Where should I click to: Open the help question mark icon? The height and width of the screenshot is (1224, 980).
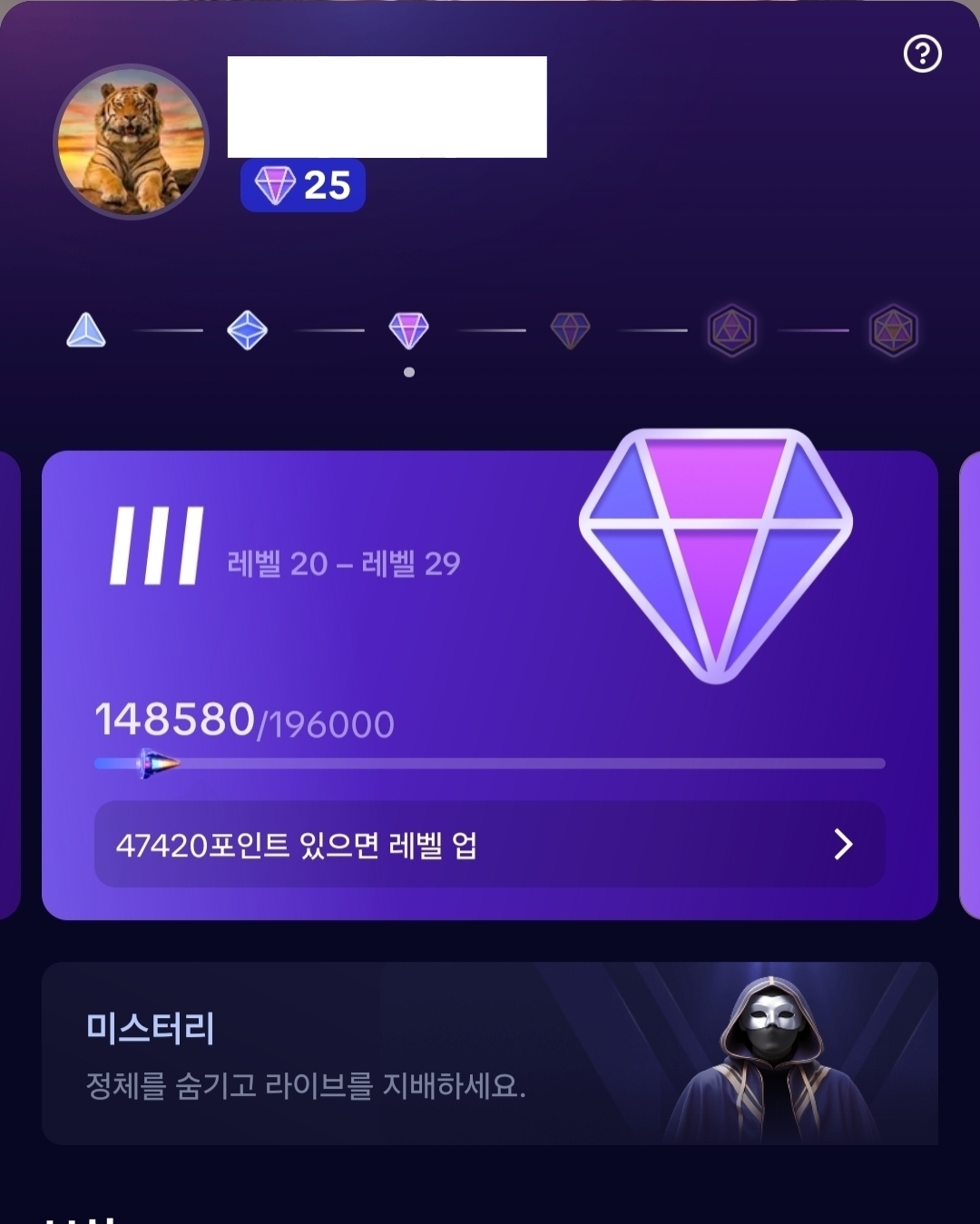coord(923,54)
